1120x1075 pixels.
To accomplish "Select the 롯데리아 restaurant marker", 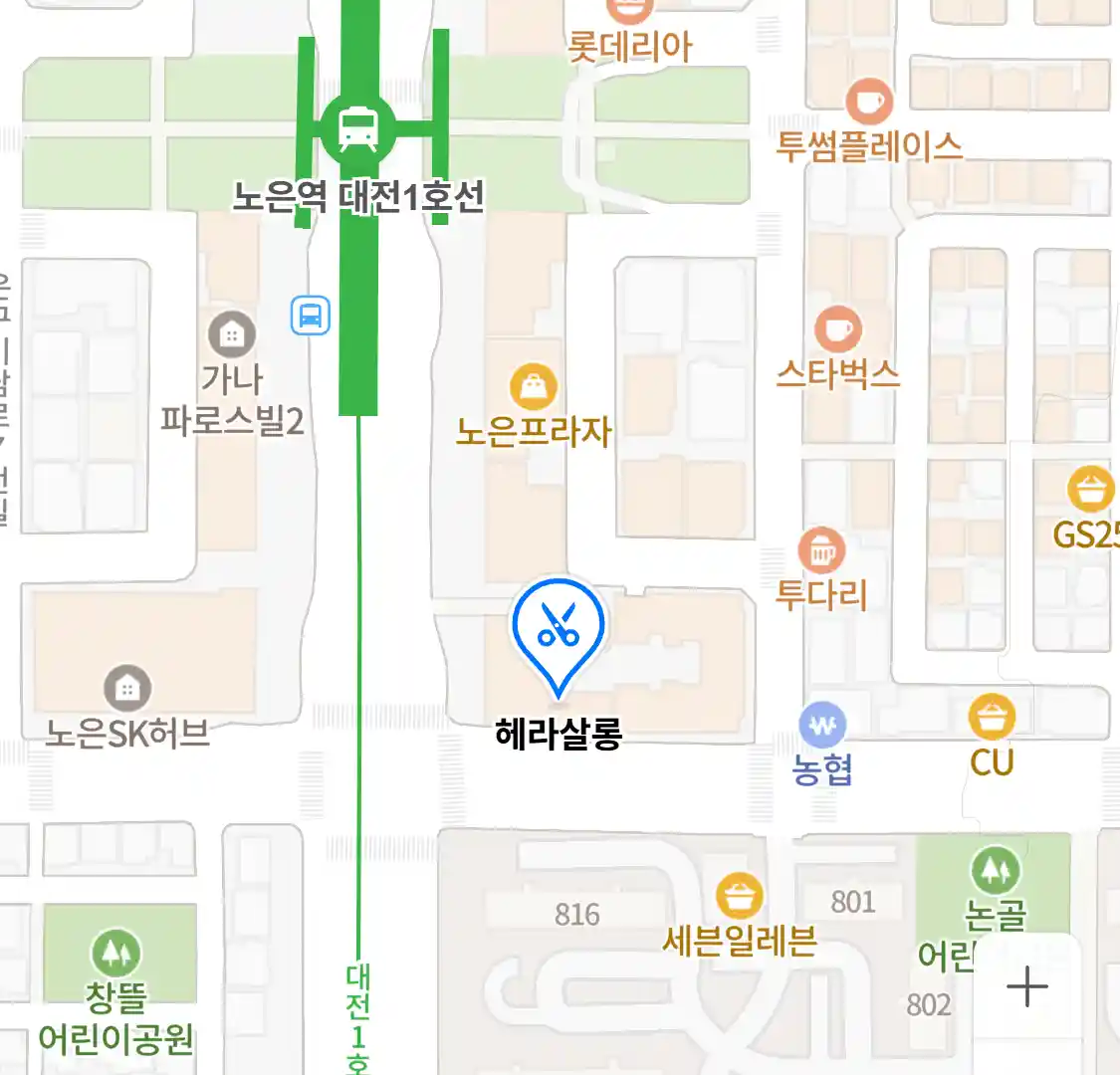I will (x=629, y=10).
